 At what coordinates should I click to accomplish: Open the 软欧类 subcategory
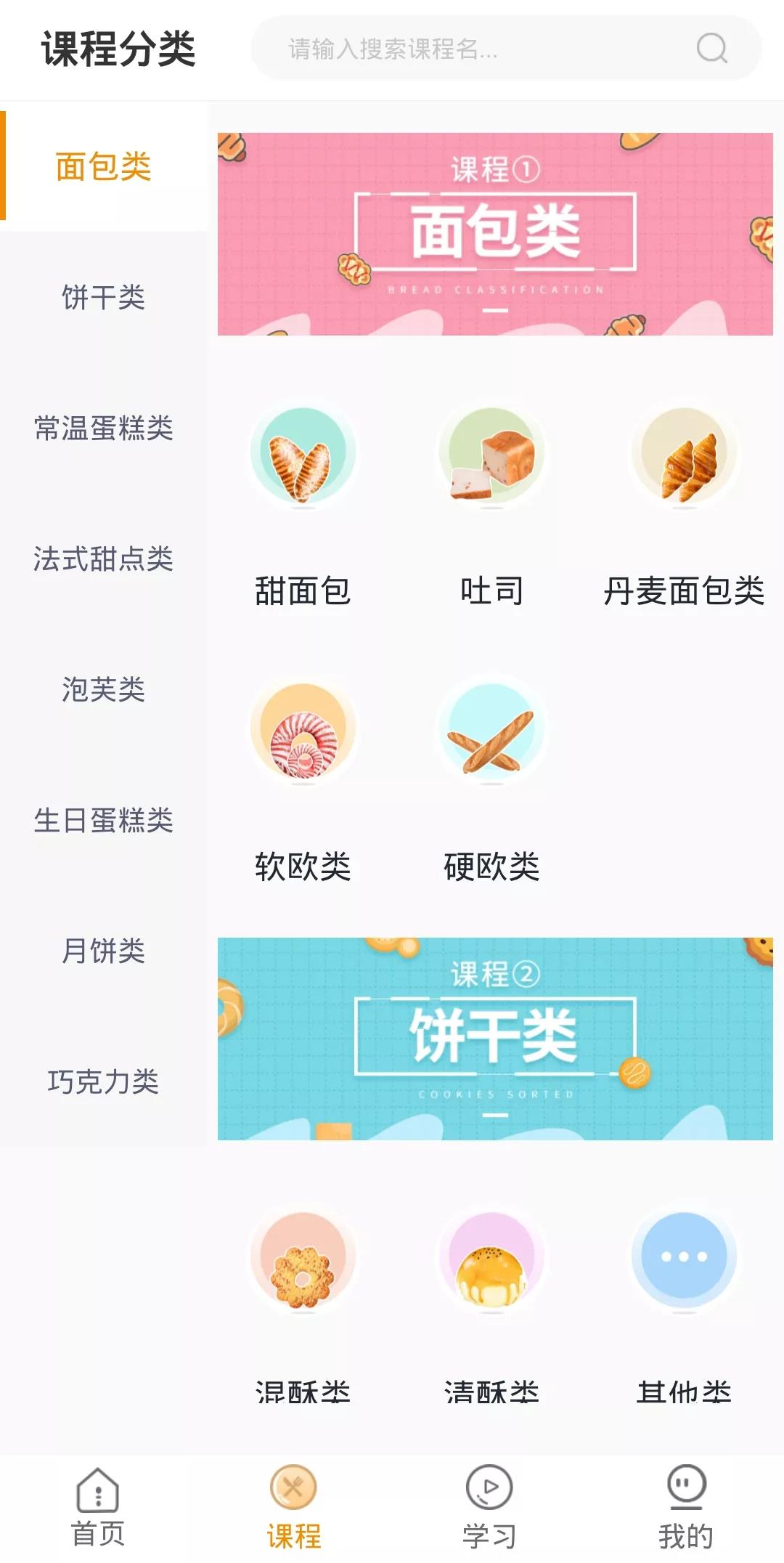[x=303, y=777]
